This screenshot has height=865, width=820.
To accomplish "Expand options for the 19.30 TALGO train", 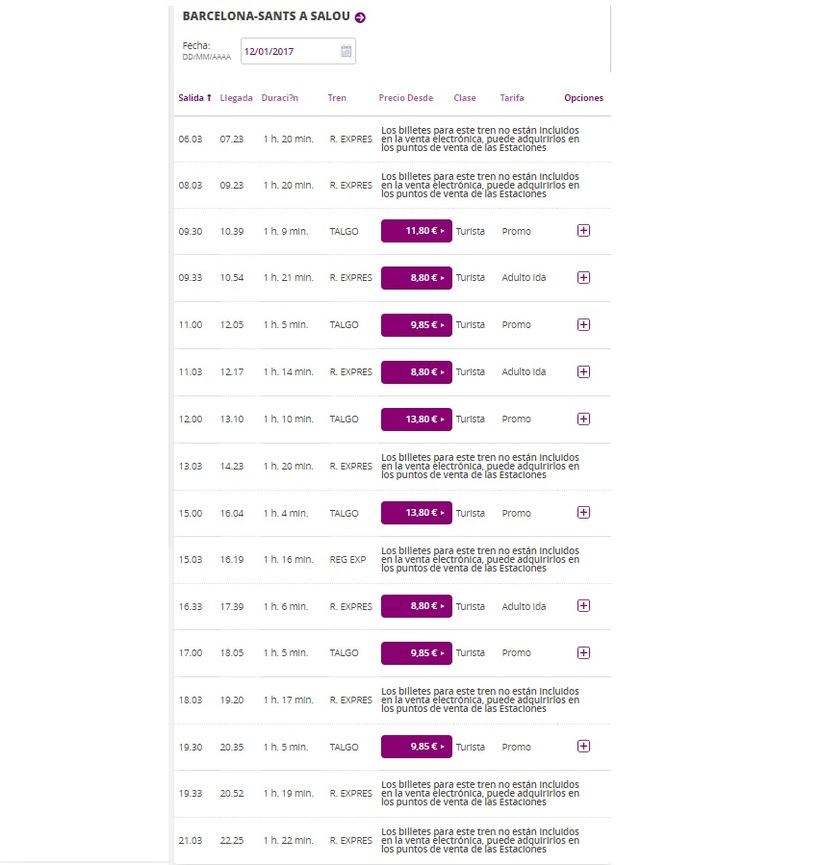I will click(x=584, y=747).
